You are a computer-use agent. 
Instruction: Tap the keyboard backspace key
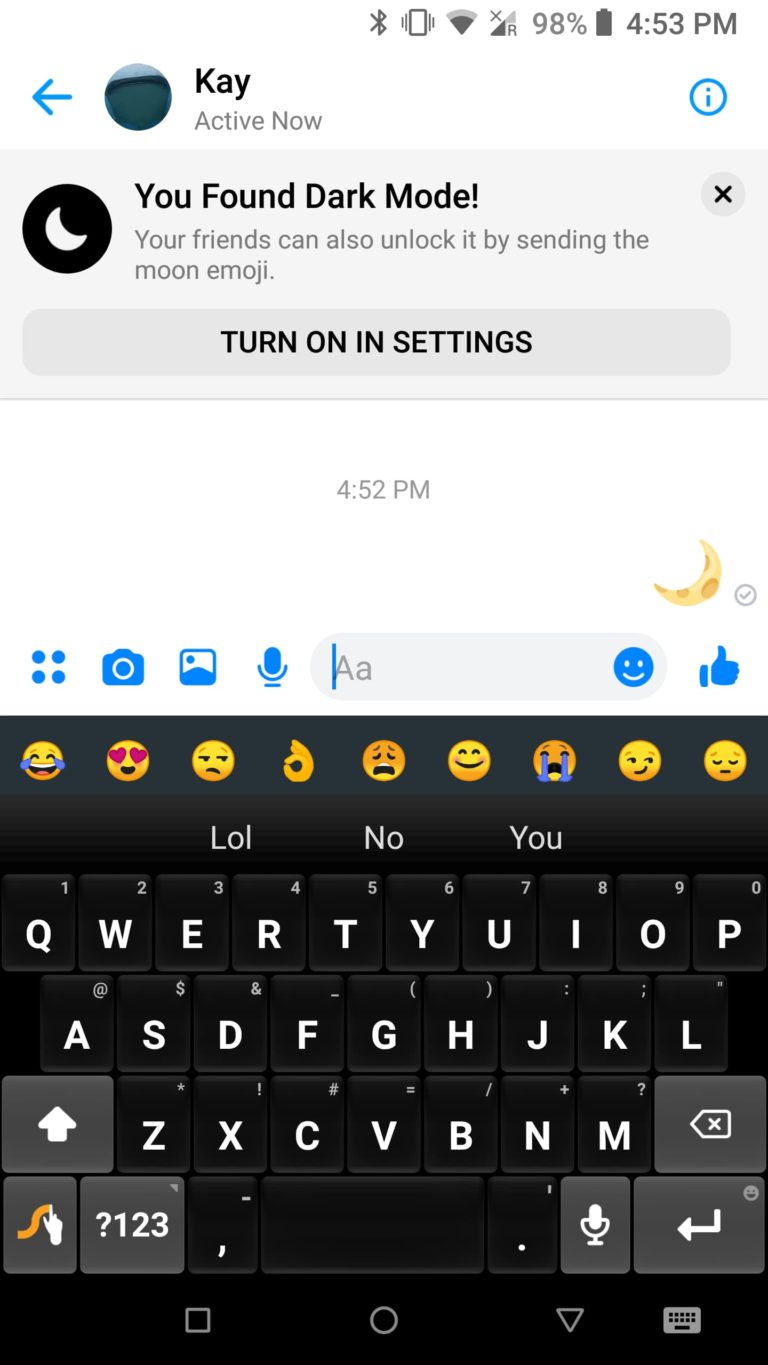[710, 1125]
